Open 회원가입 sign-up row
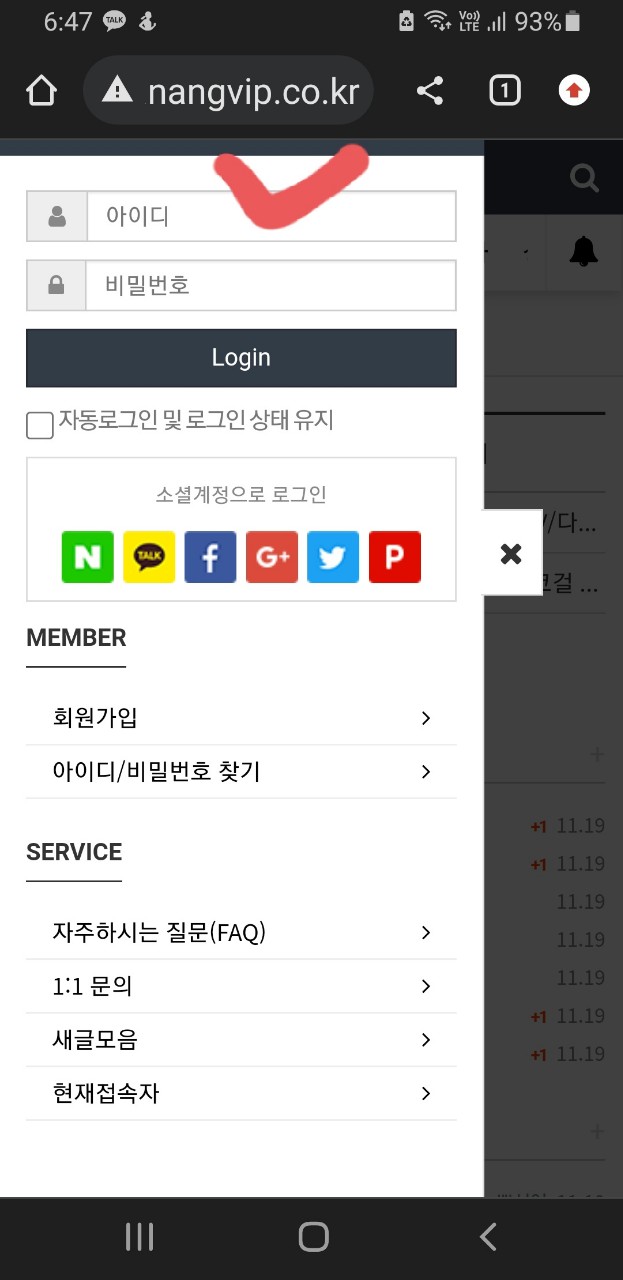The width and height of the screenshot is (623, 1280). (241, 718)
